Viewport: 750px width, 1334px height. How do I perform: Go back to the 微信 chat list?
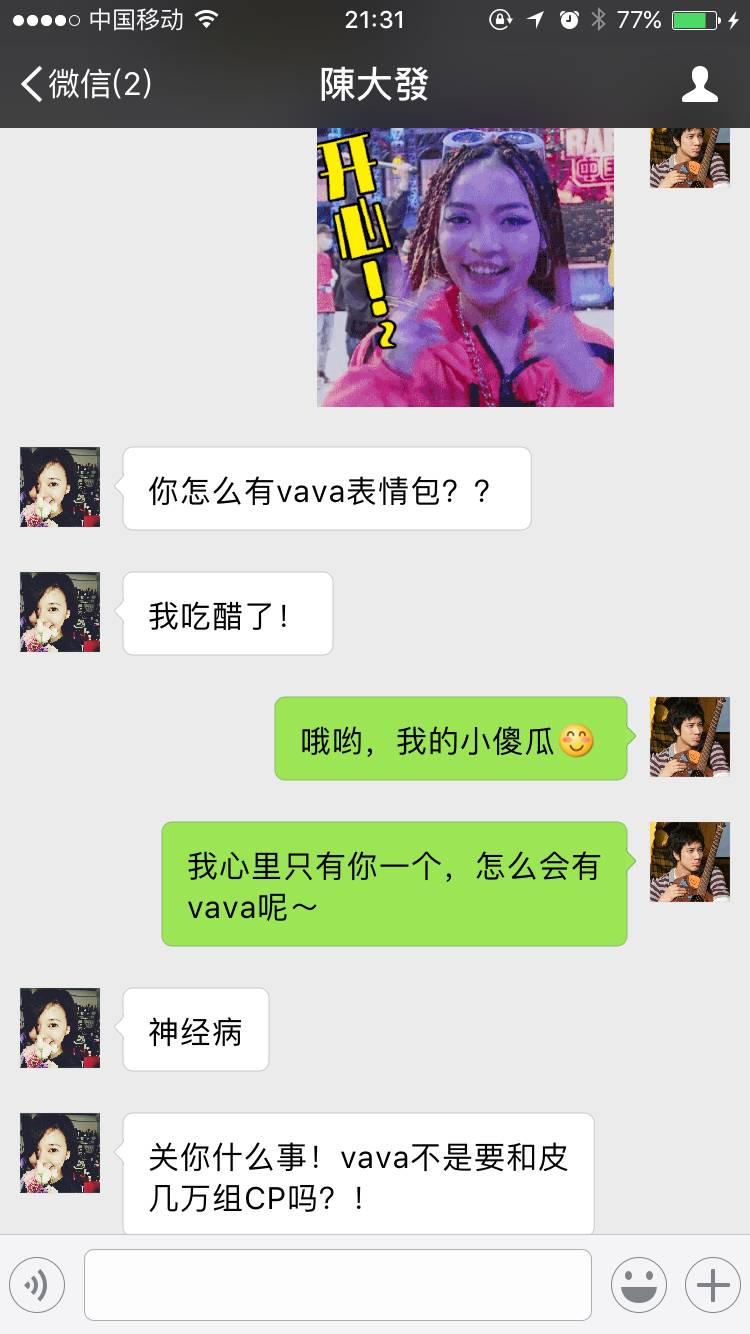(85, 84)
